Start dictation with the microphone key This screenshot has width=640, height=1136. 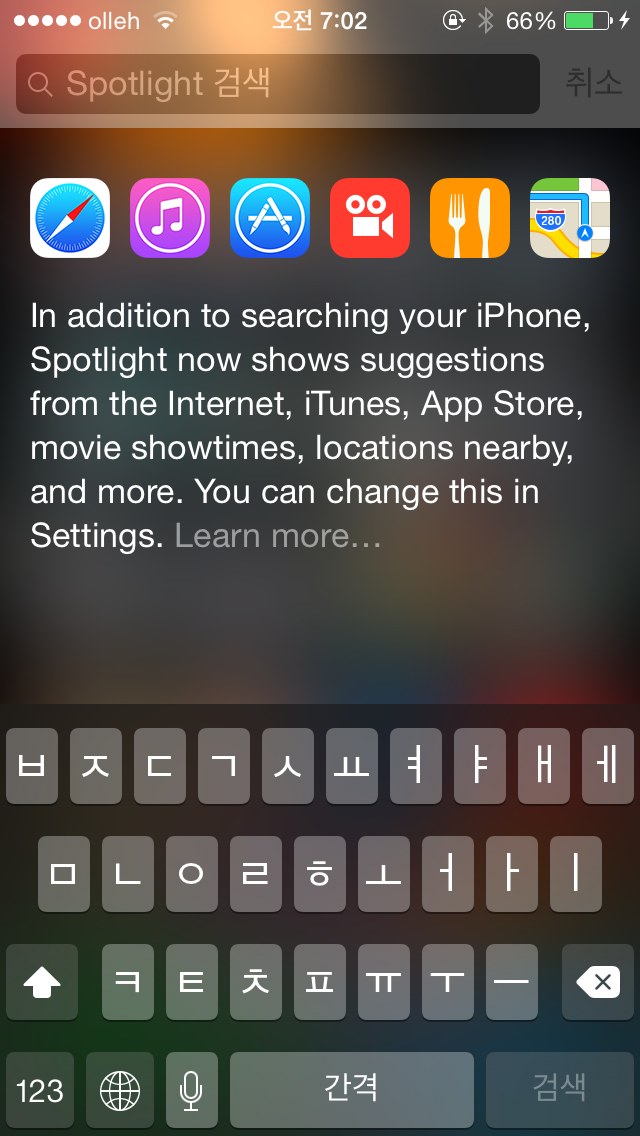(191, 1090)
